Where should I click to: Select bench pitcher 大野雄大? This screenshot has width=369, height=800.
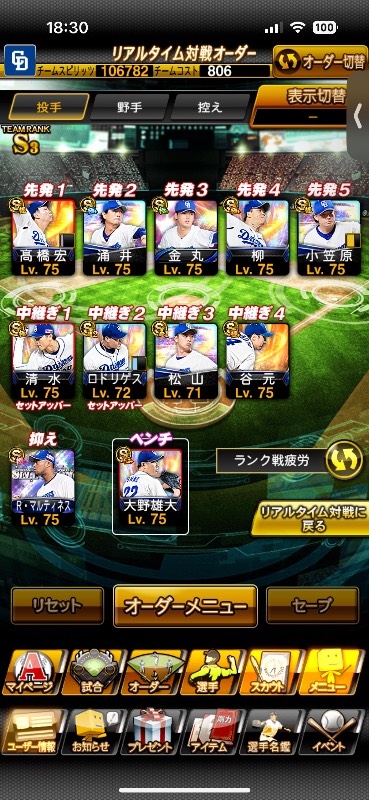[150, 487]
